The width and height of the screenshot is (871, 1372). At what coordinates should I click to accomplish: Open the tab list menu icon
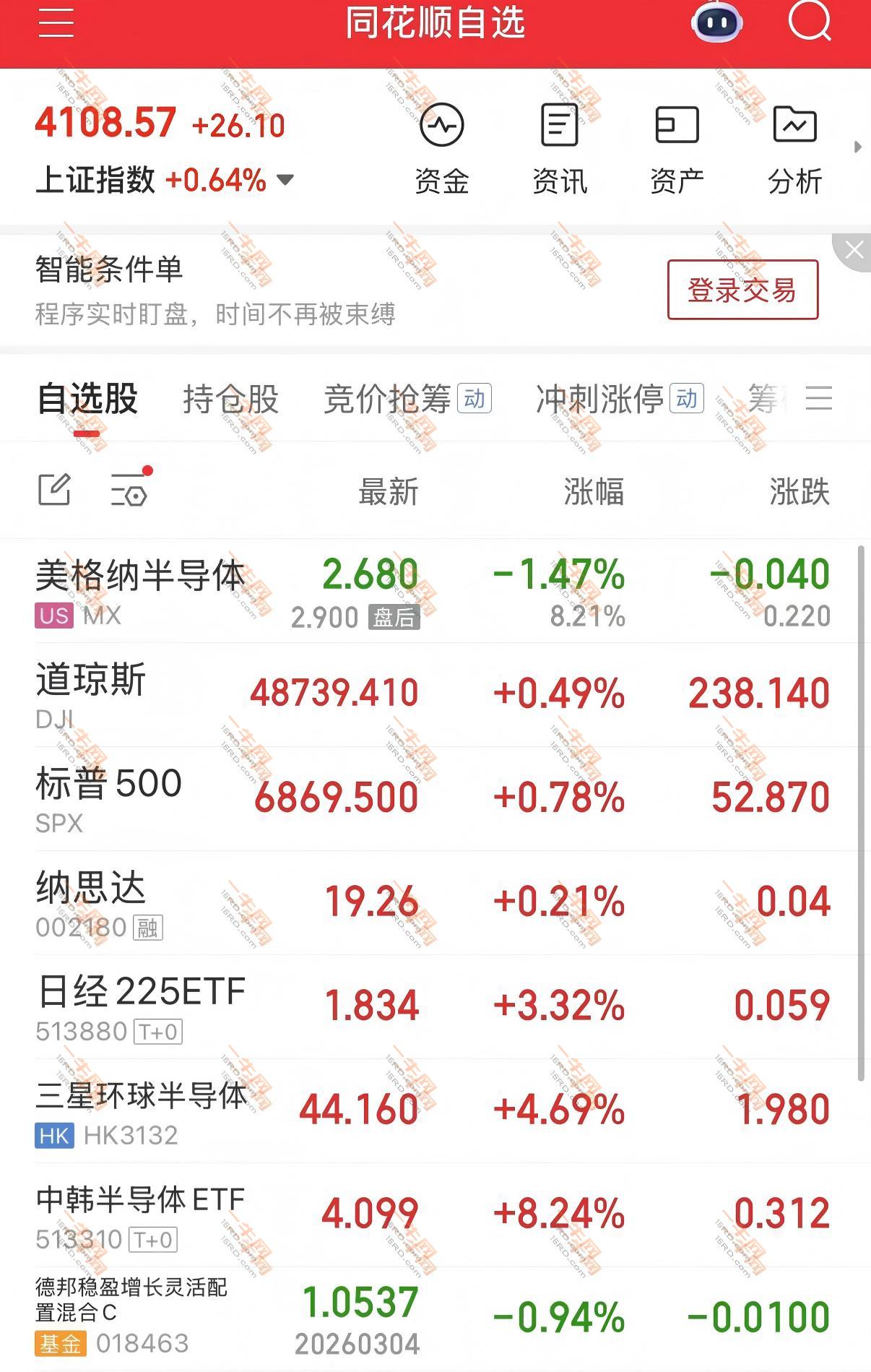click(x=819, y=398)
